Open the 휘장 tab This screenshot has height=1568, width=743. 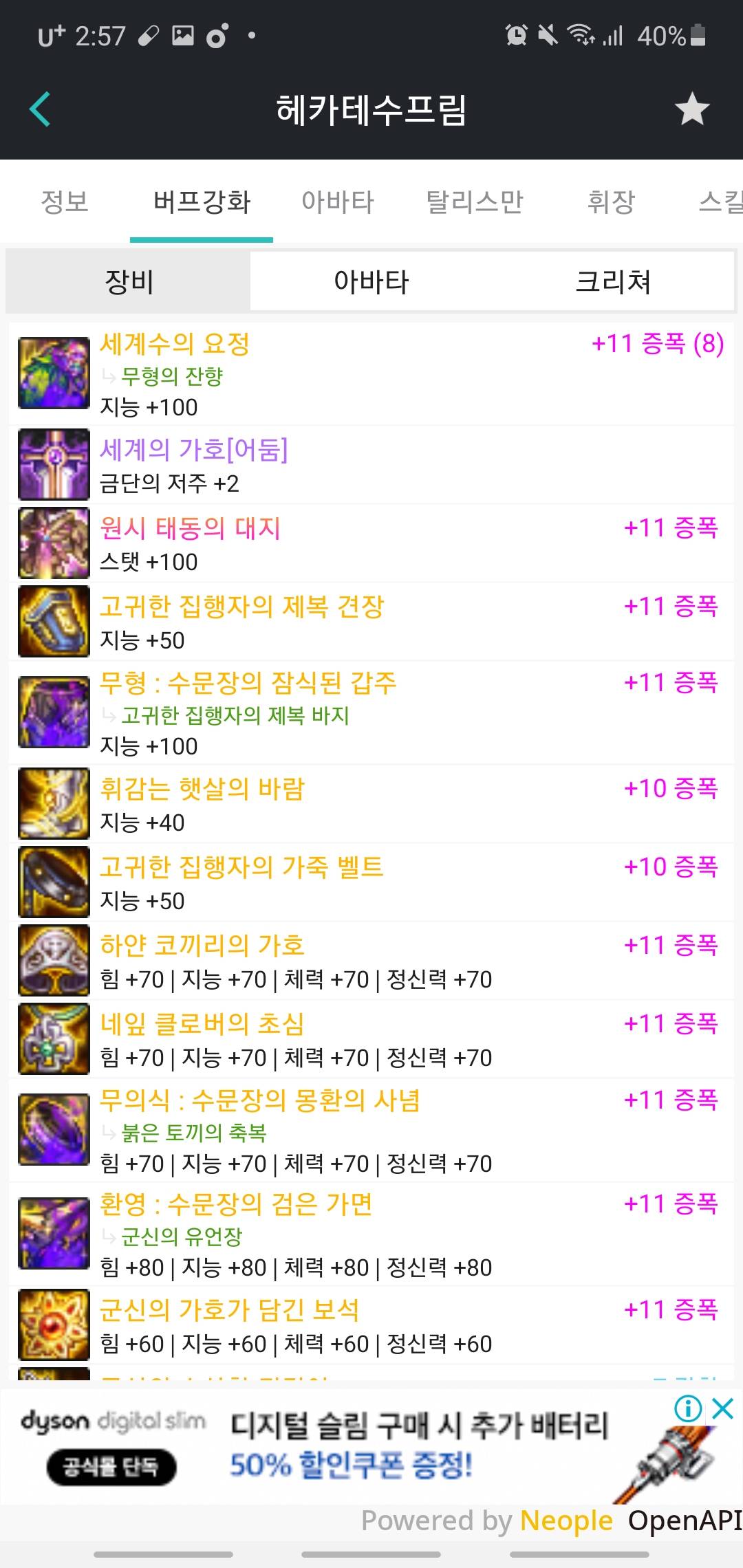611,202
